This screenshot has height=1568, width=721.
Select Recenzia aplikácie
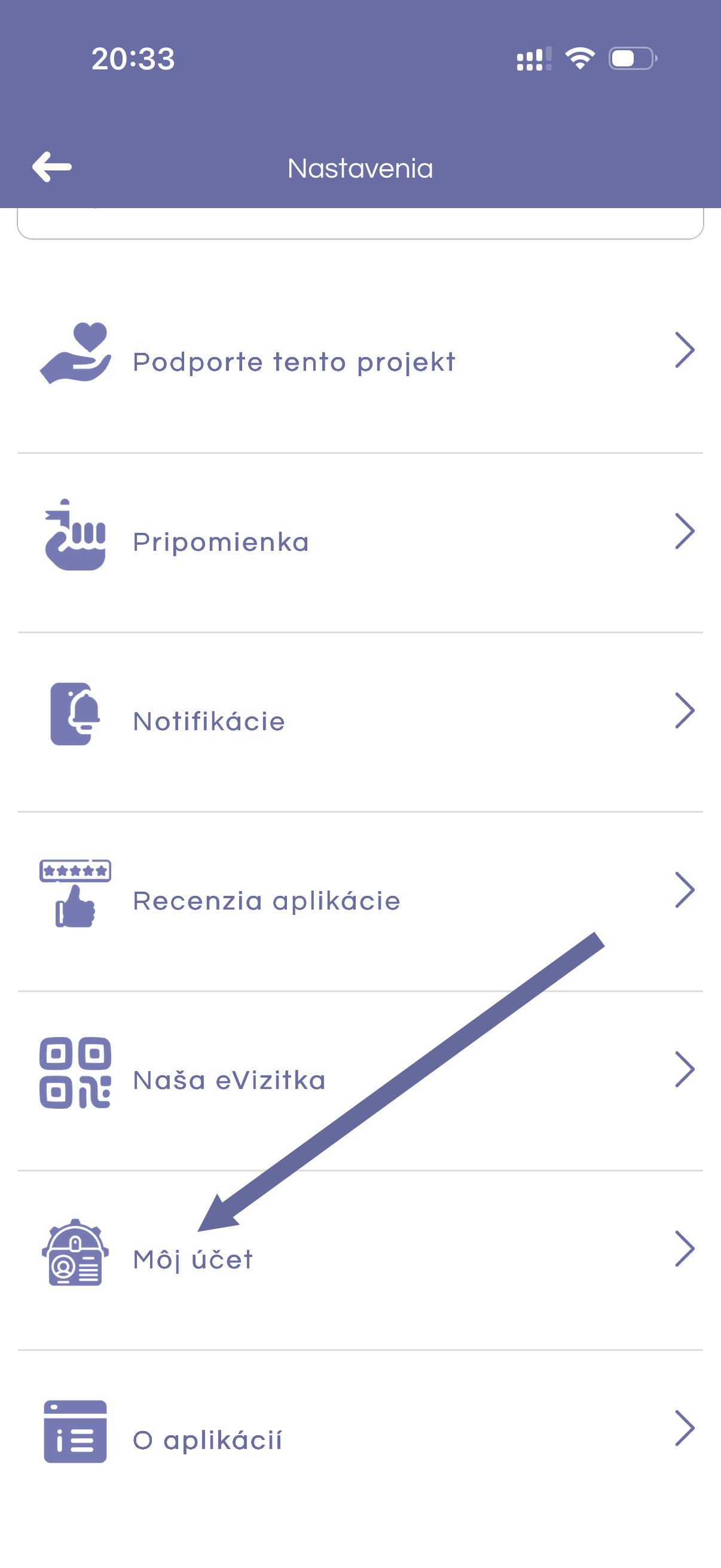click(267, 901)
